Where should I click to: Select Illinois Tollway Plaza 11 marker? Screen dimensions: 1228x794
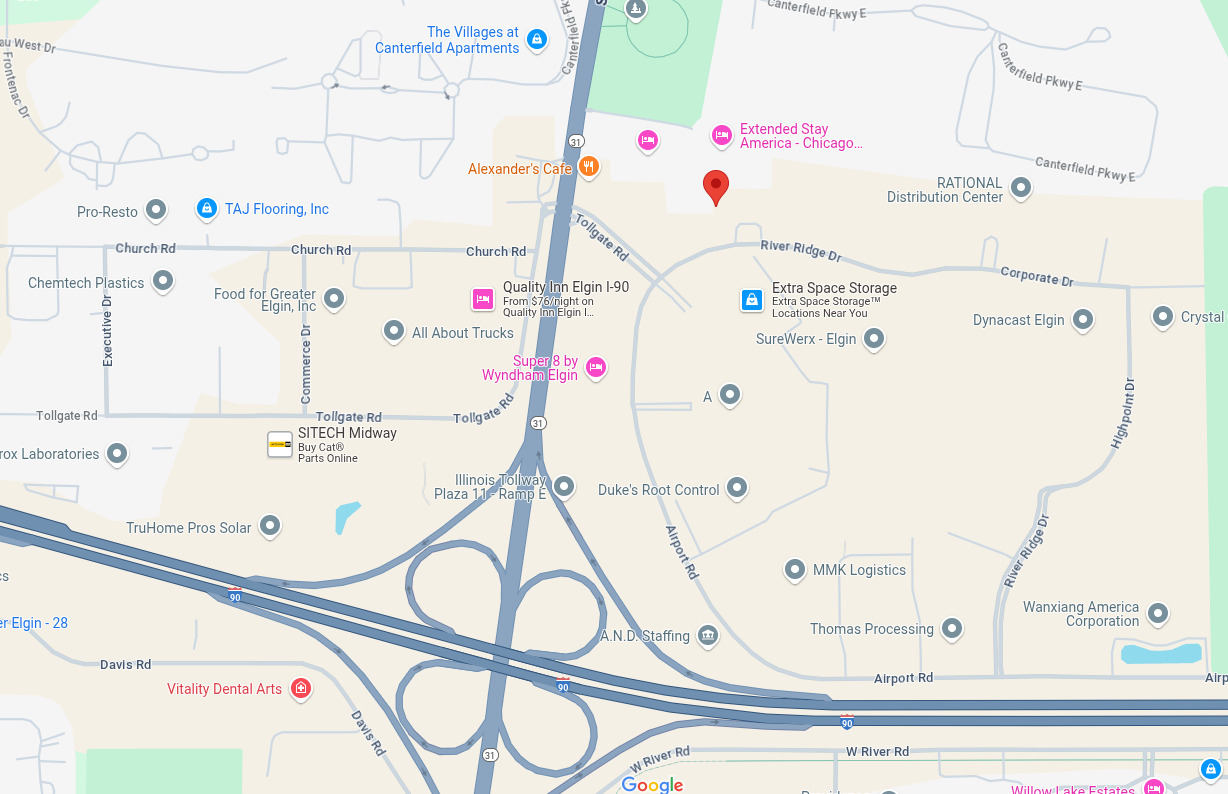click(x=564, y=486)
